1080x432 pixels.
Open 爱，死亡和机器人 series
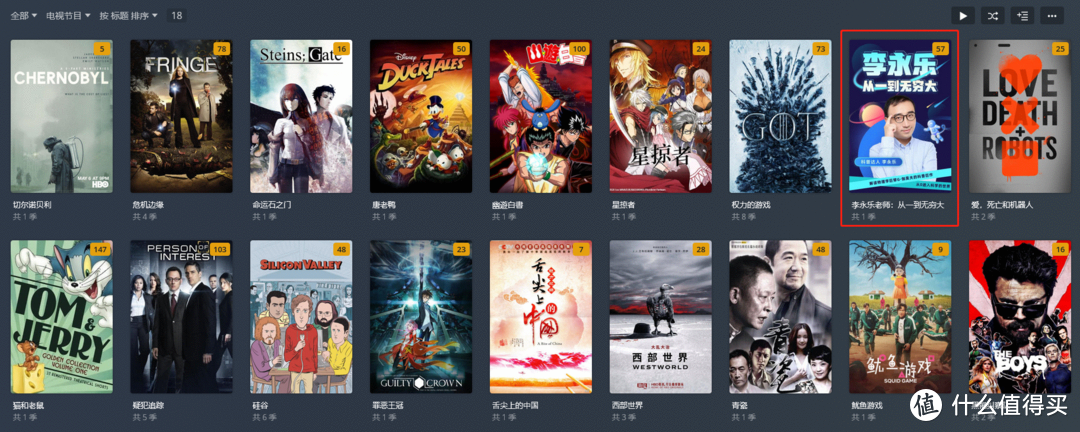pyautogui.click(x=1020, y=116)
